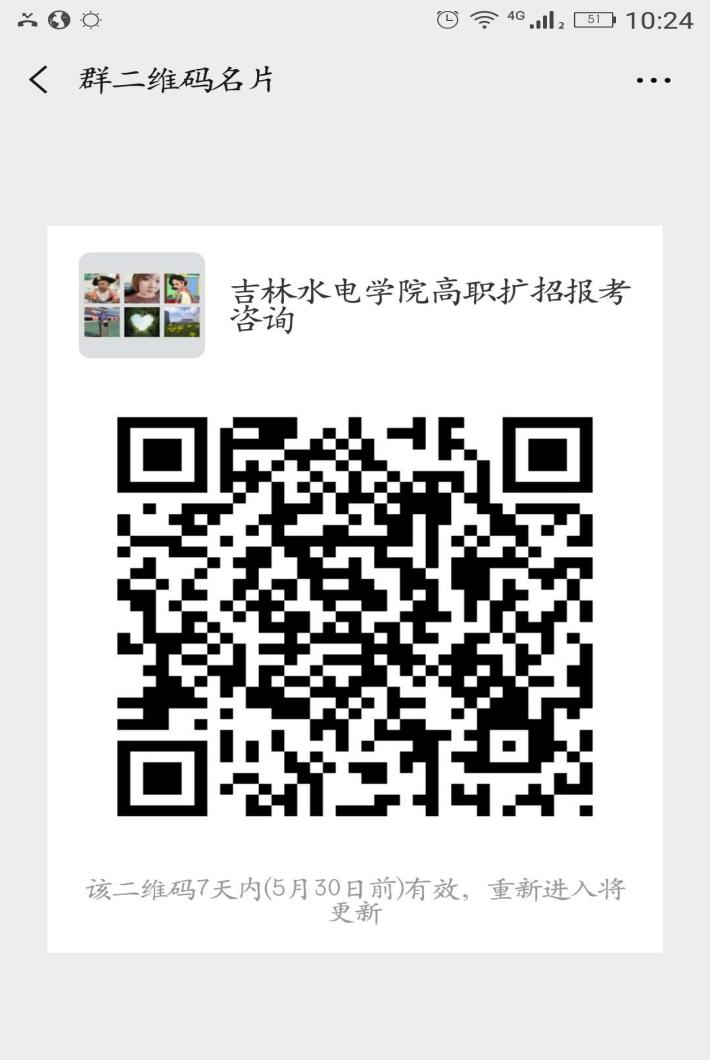Go back from the group QR code page
710x1060 pixels.
[38, 80]
